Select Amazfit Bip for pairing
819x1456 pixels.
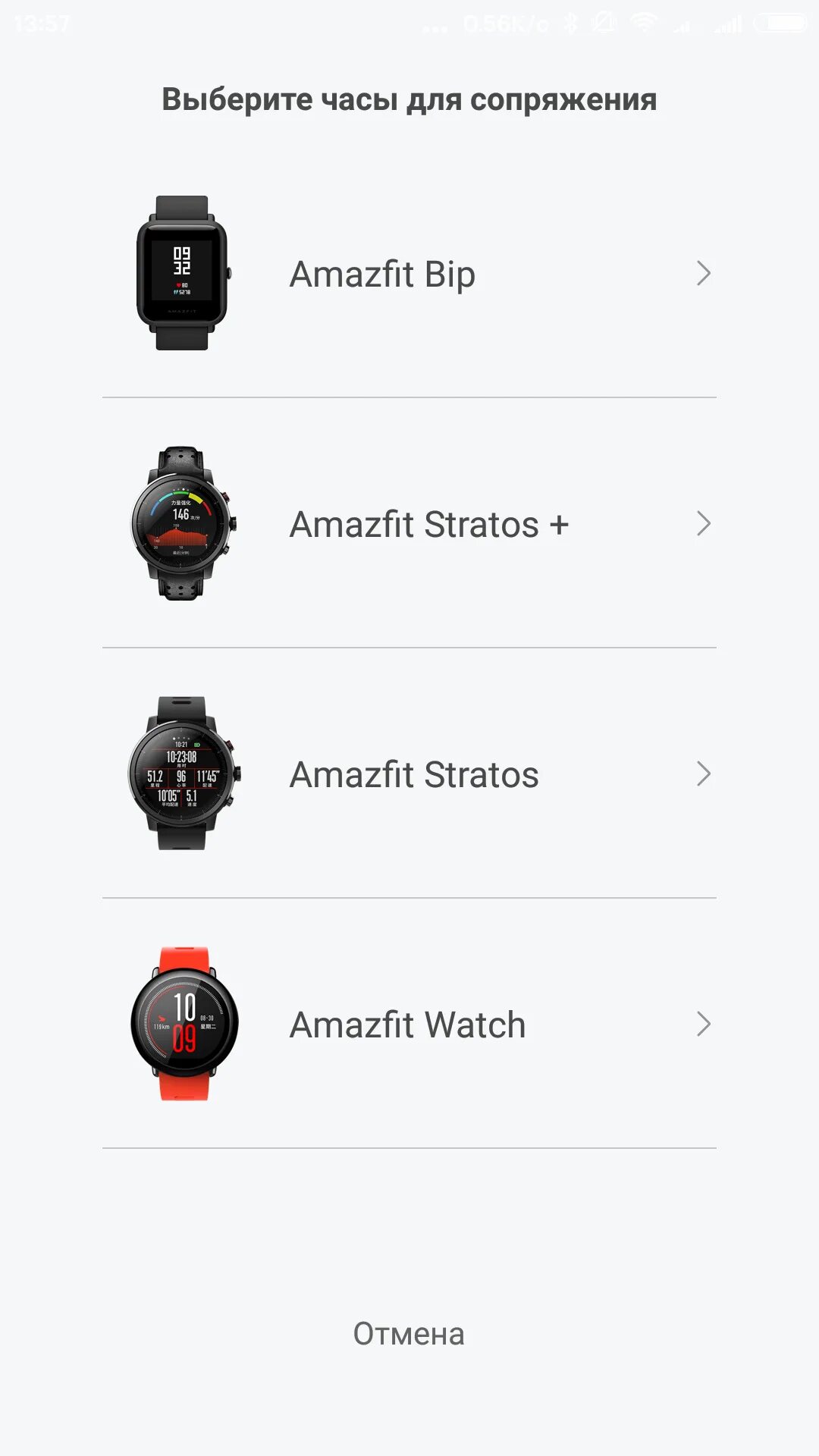409,273
